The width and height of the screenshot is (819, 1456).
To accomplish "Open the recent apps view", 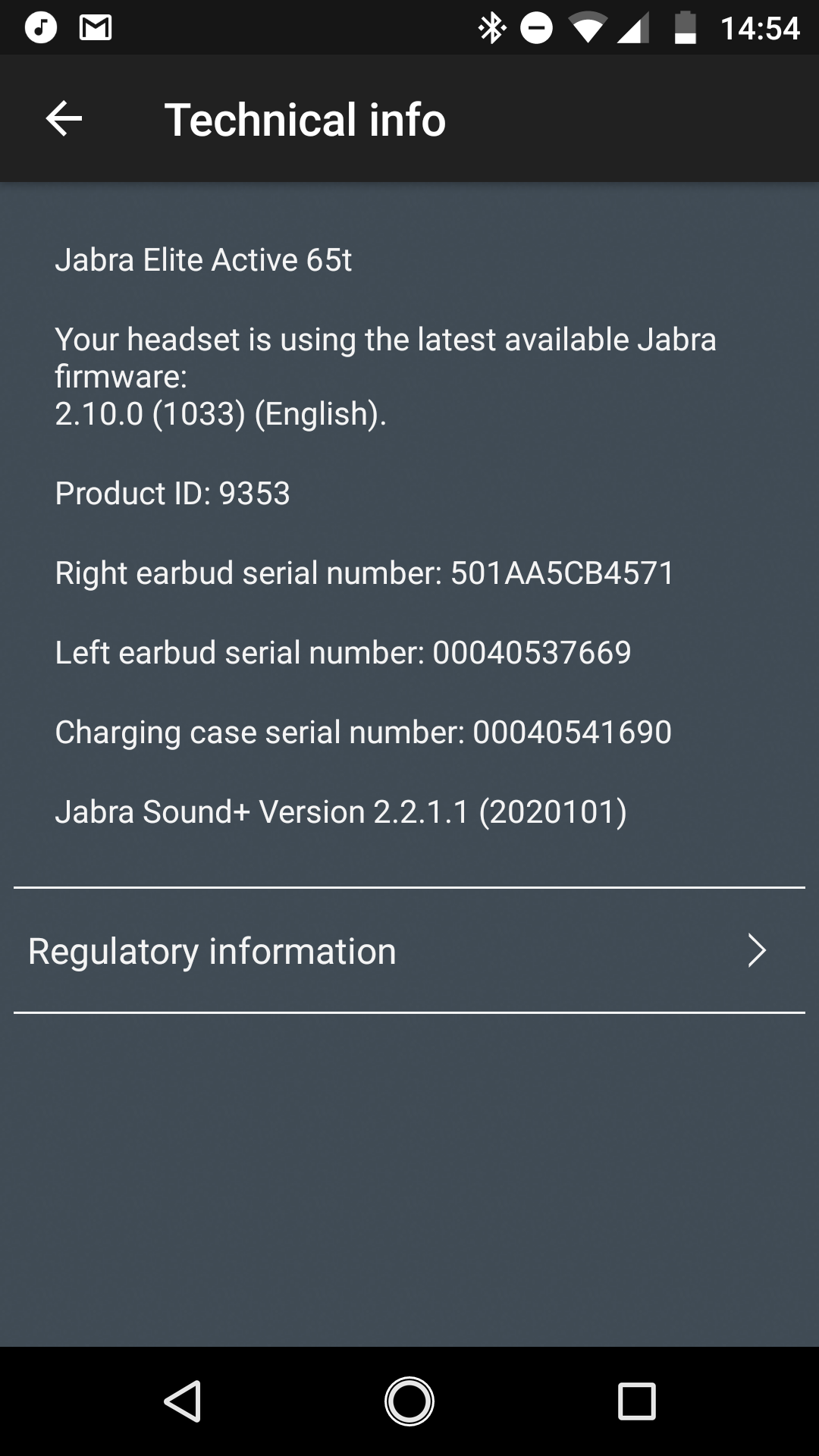I will [x=636, y=1401].
